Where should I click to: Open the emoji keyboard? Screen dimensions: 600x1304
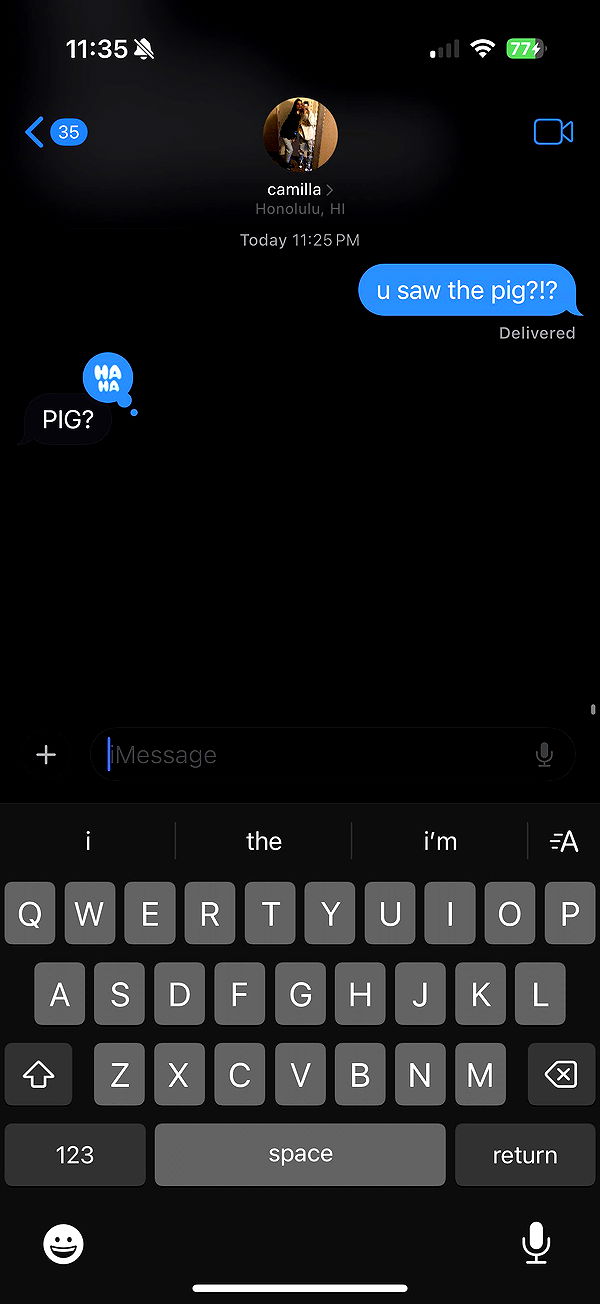(x=64, y=1244)
